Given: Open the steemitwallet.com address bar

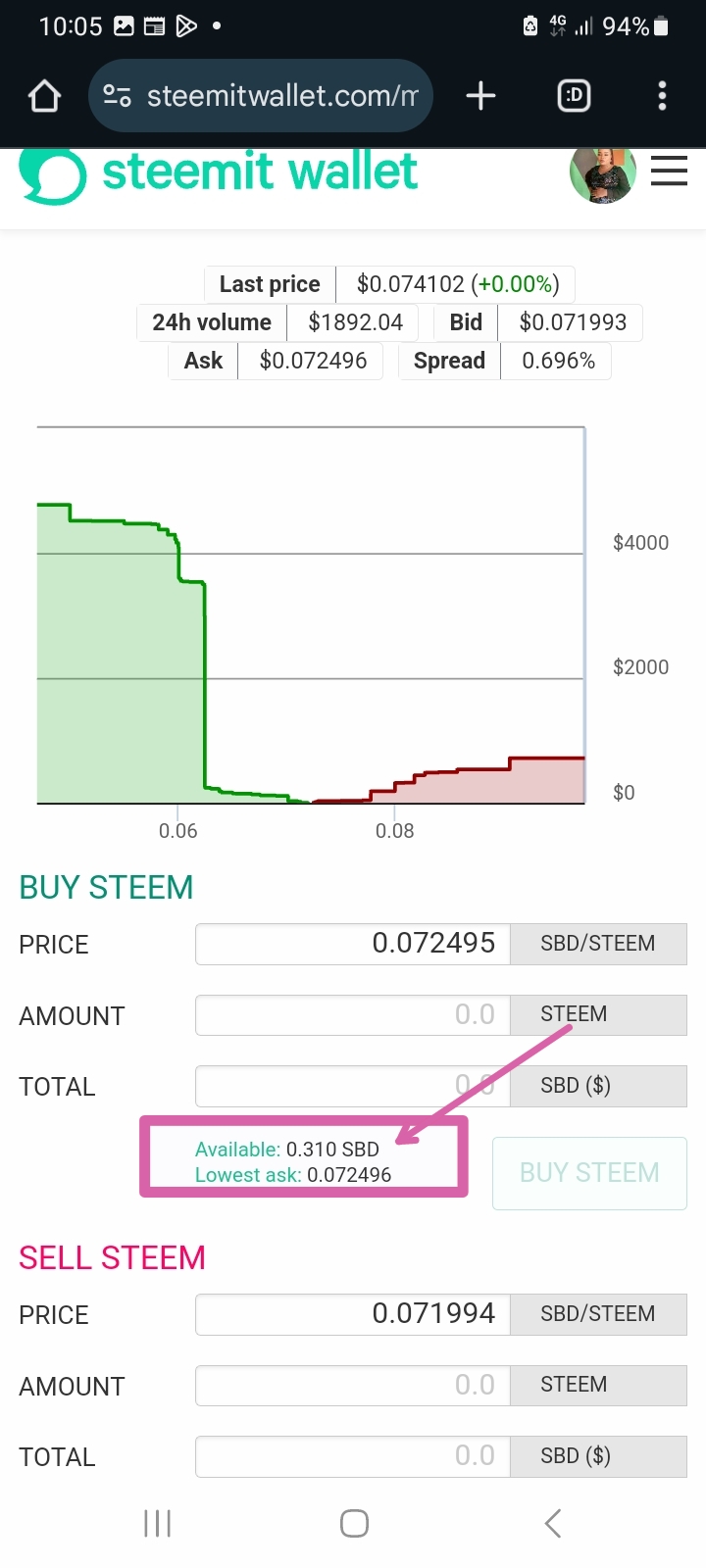Looking at the screenshot, I should tap(261, 96).
